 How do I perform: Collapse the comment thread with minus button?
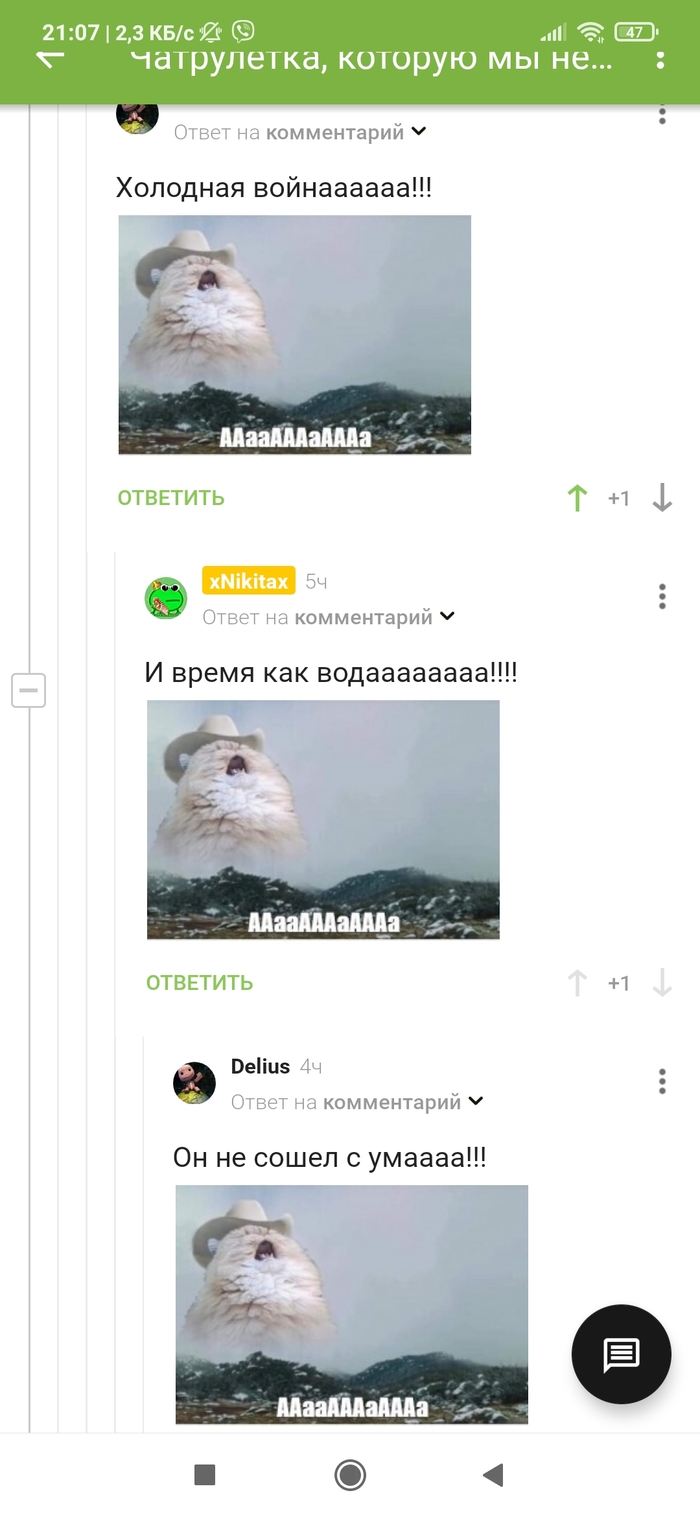click(28, 690)
